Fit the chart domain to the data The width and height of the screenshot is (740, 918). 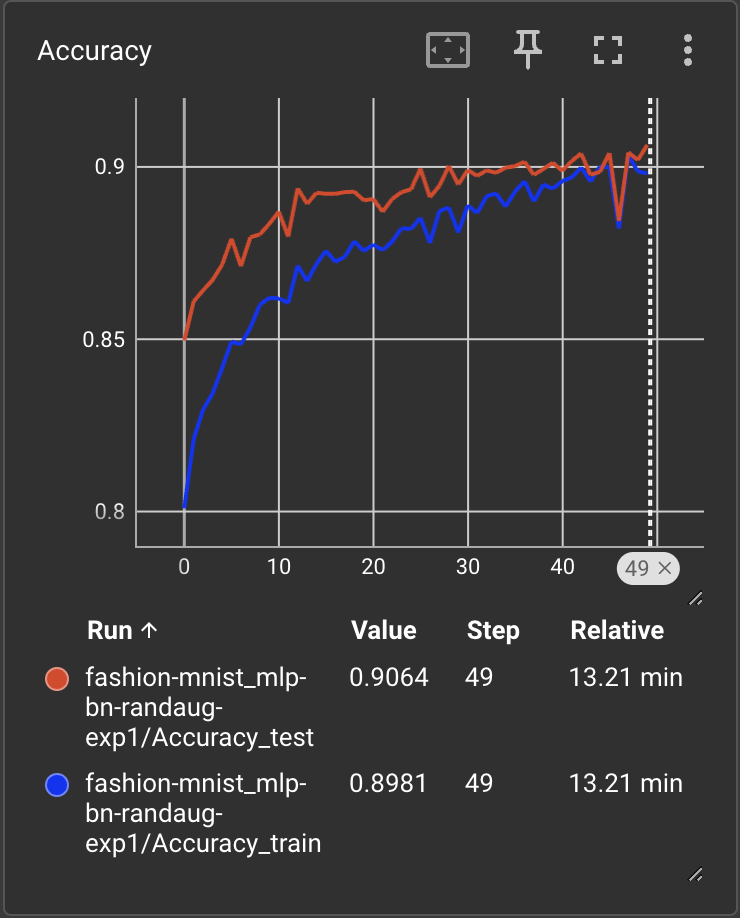448,50
